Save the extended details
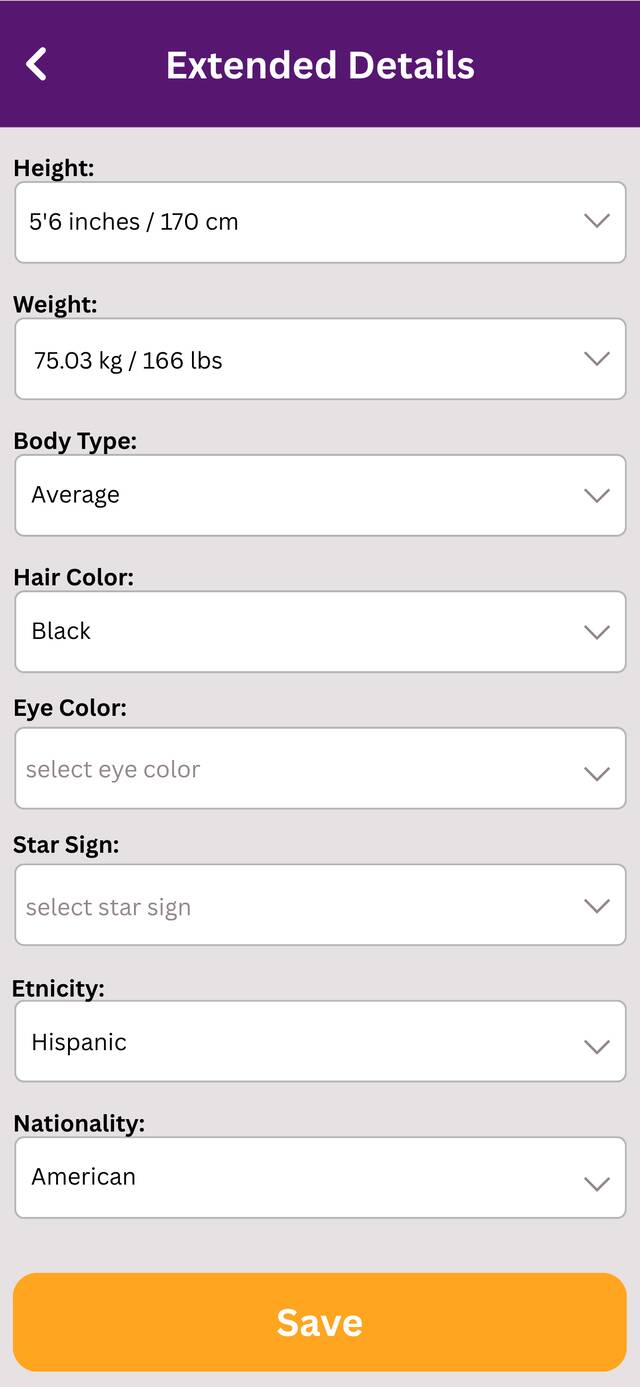 [320, 1322]
